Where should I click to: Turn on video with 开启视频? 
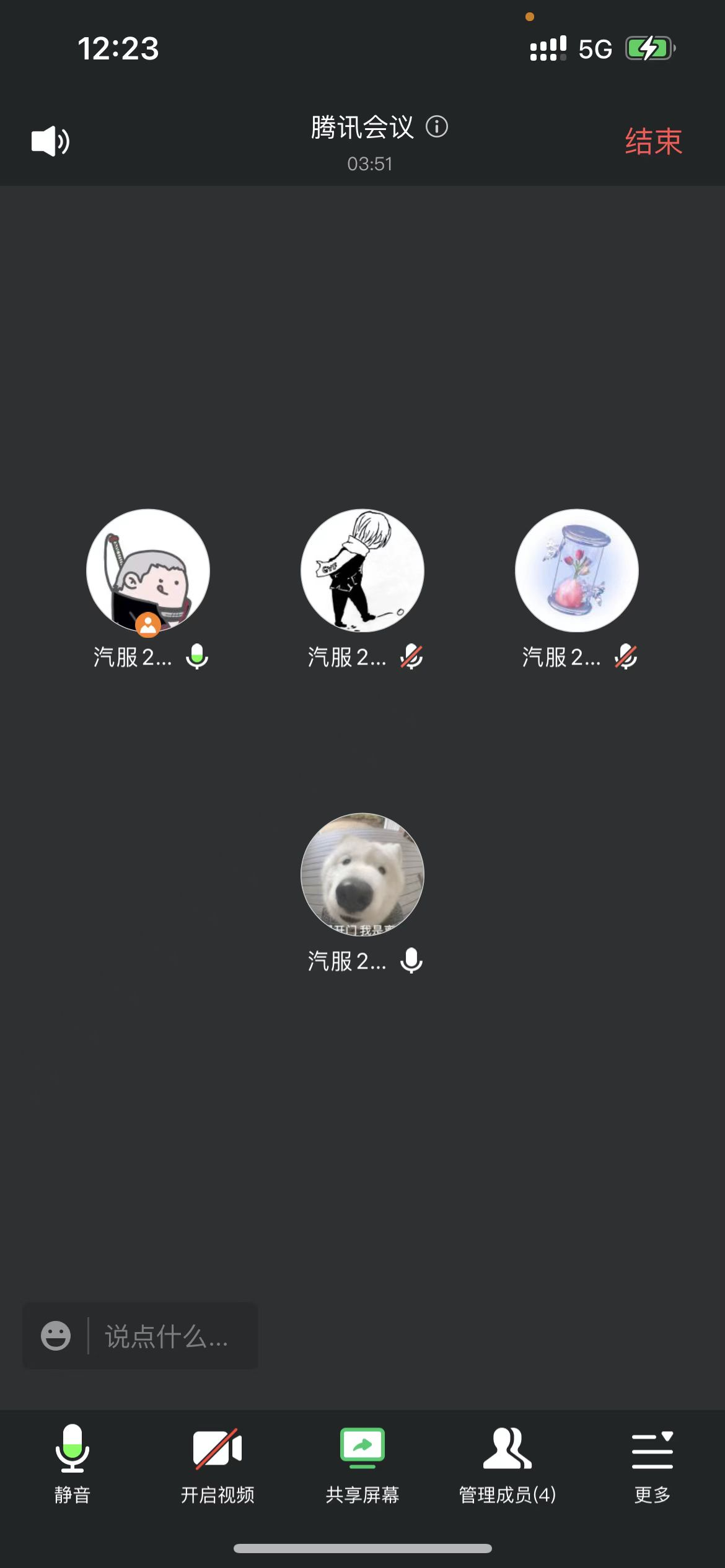tap(217, 1464)
